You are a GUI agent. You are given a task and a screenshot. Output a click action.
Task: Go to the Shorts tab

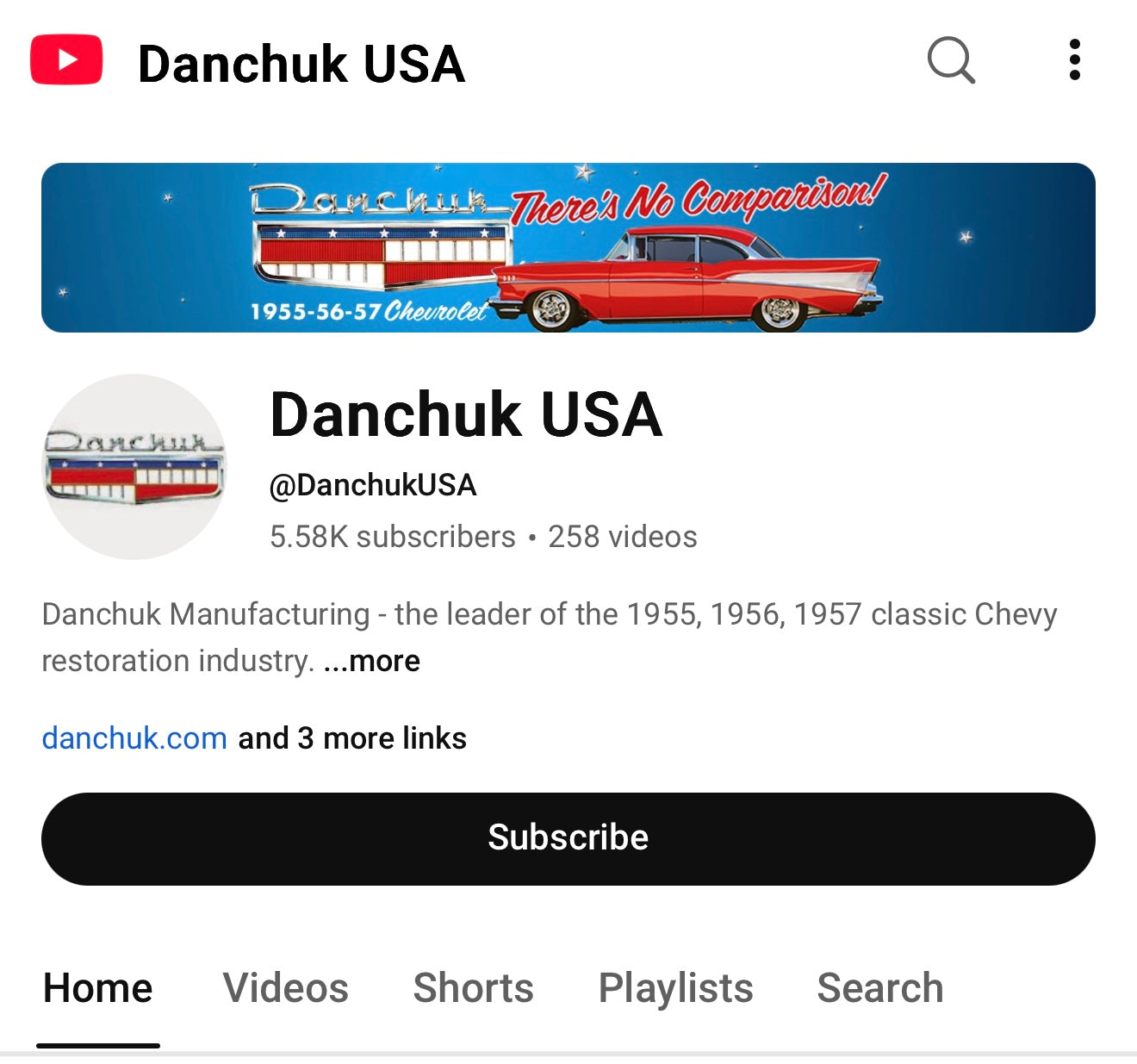point(473,988)
